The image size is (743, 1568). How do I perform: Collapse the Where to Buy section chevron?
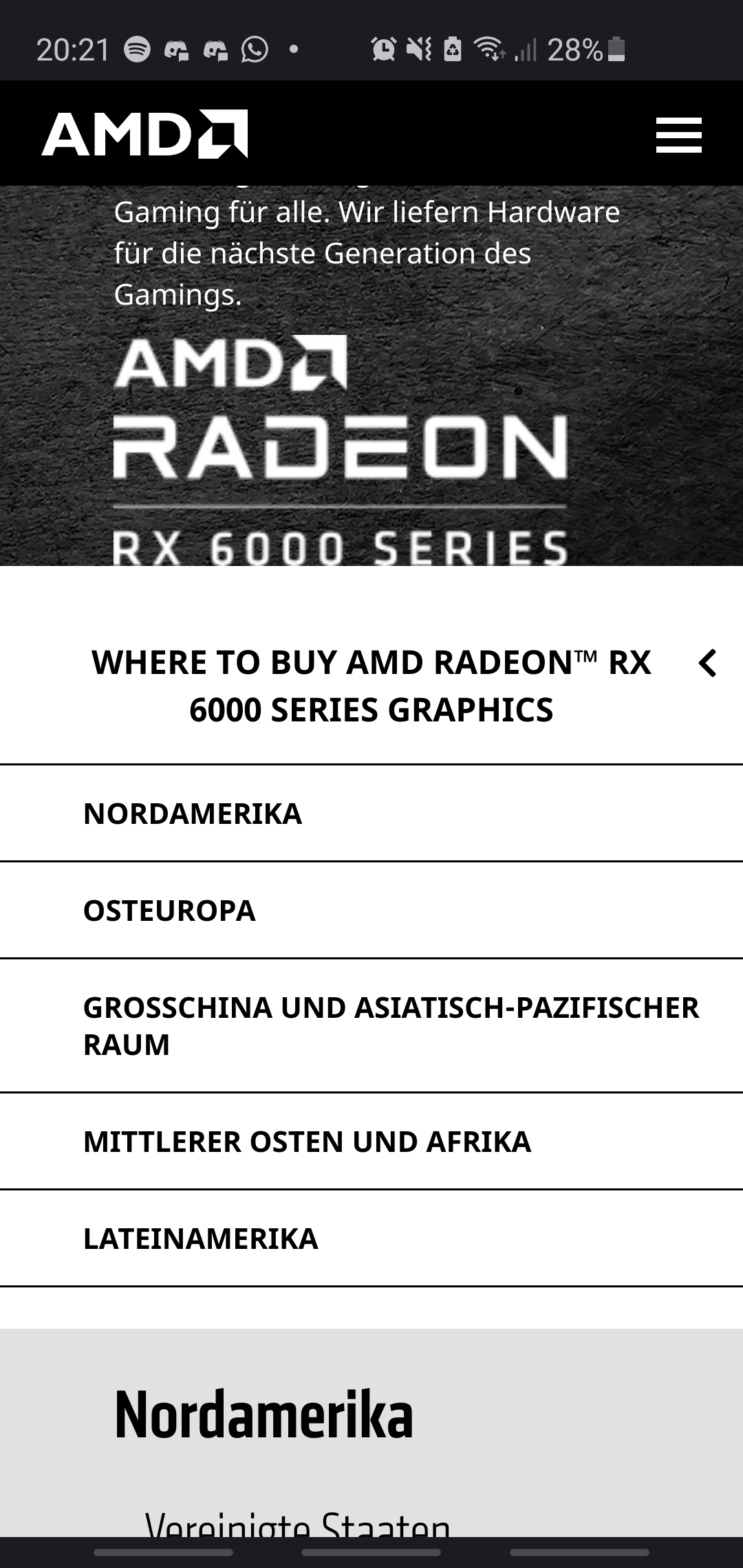(707, 664)
